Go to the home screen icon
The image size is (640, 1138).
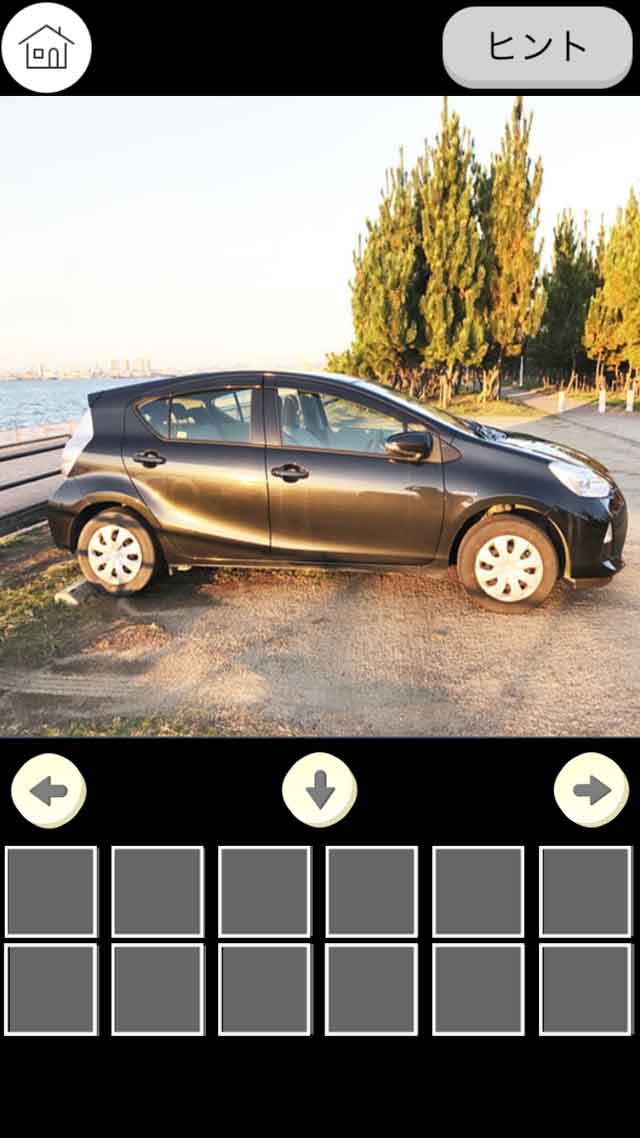tap(46, 47)
